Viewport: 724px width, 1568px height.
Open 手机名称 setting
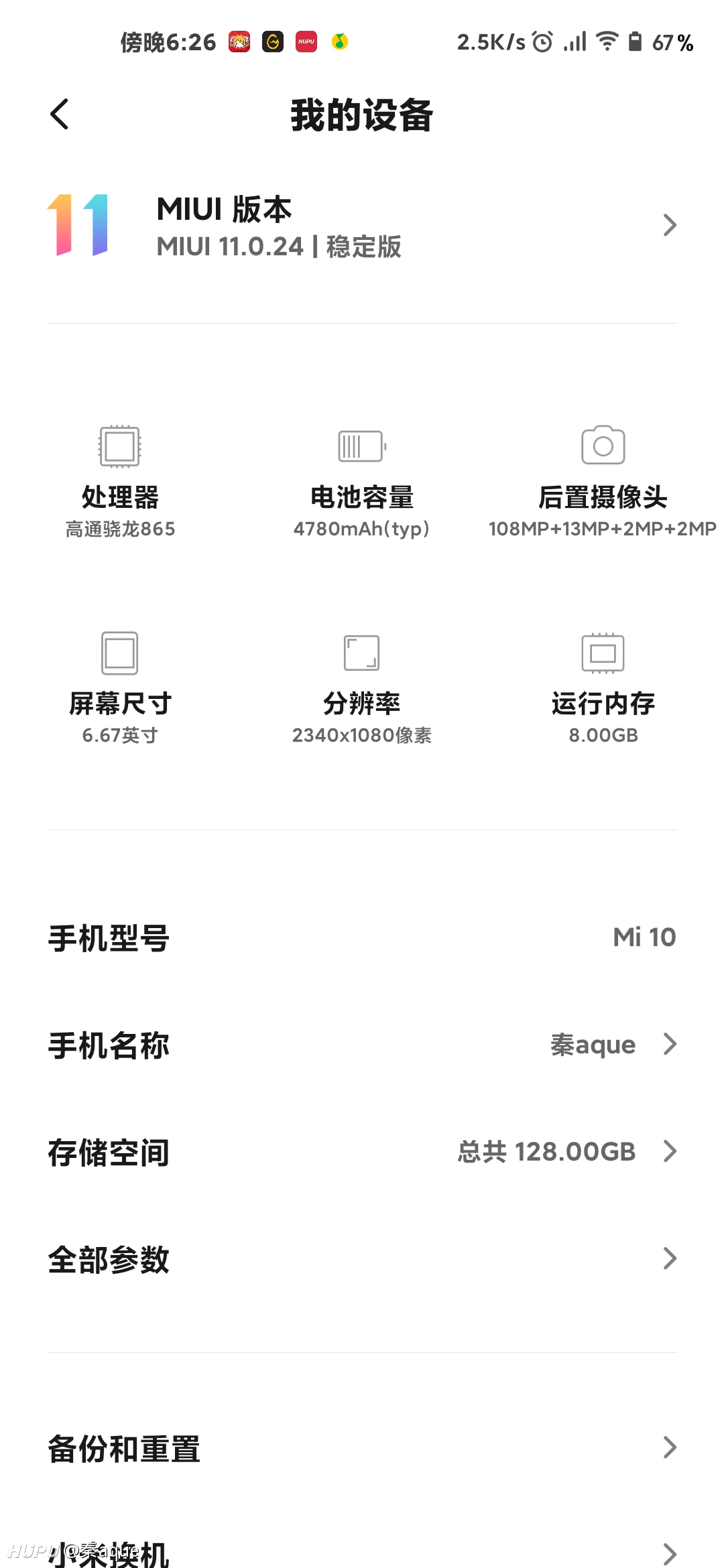[362, 1045]
